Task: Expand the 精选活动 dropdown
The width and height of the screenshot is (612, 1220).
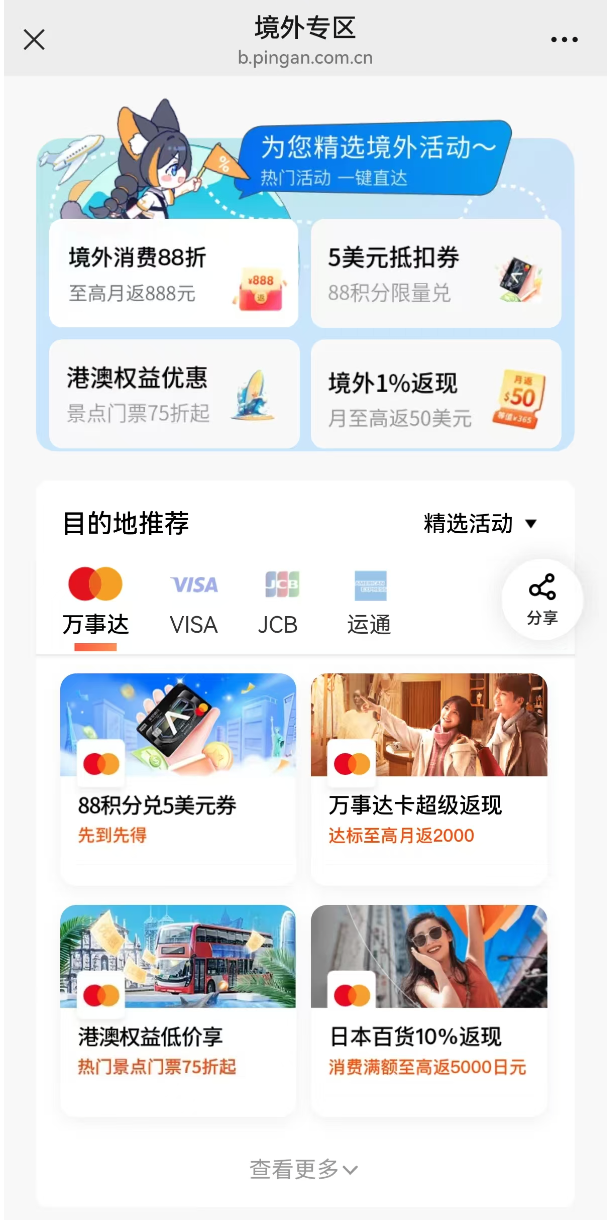Action: click(481, 524)
